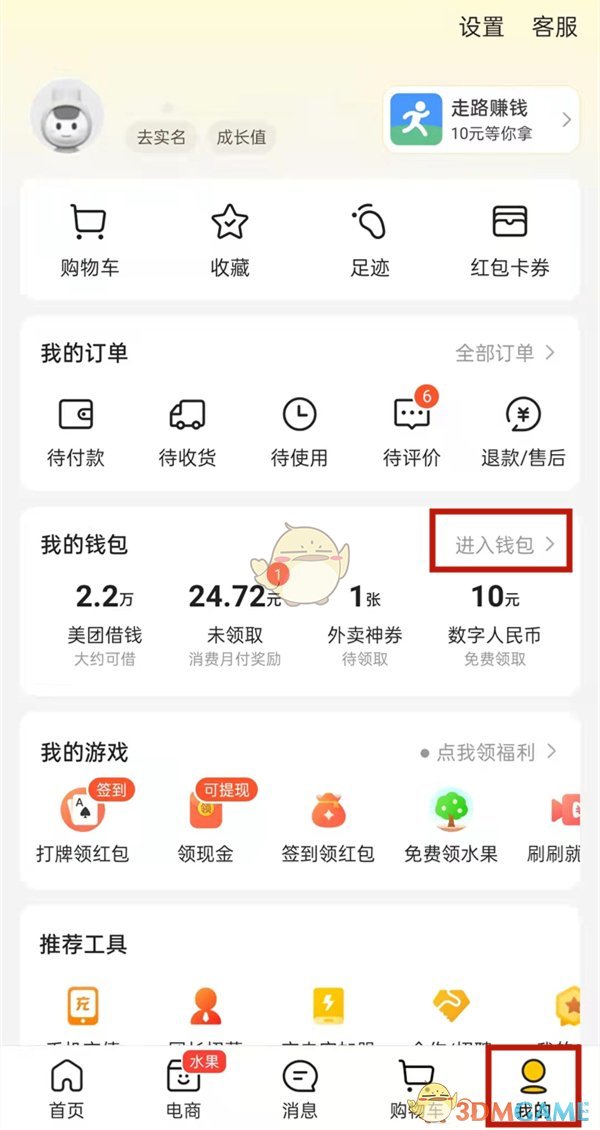Open 美团借钱 in wallet

[x=104, y=620]
